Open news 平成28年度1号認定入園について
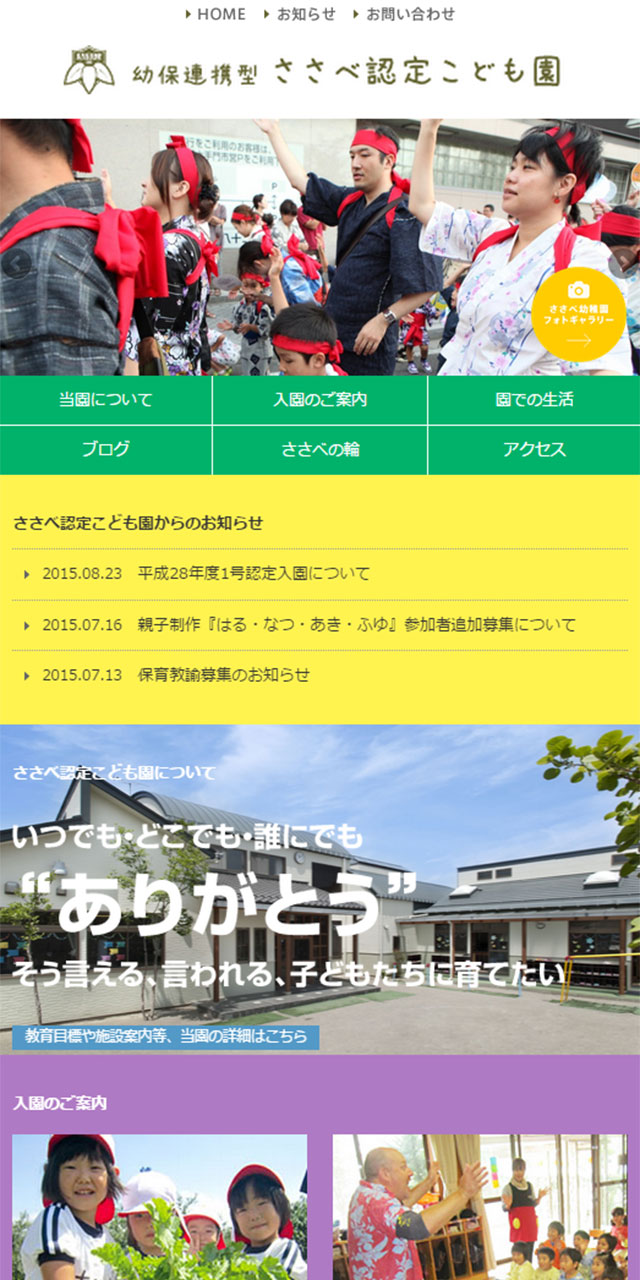640x1280 pixels. (x=253, y=574)
